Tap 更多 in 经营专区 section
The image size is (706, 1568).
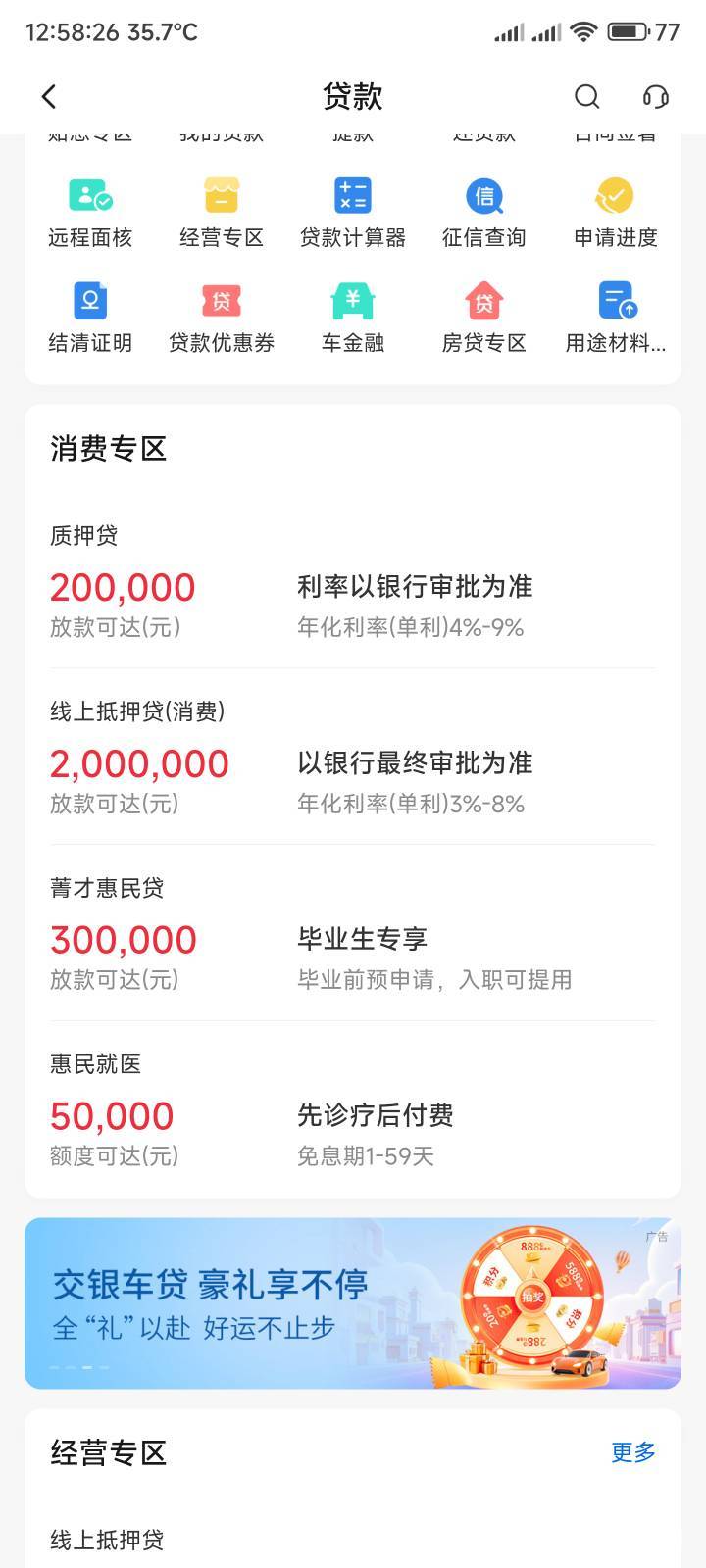tap(632, 1452)
